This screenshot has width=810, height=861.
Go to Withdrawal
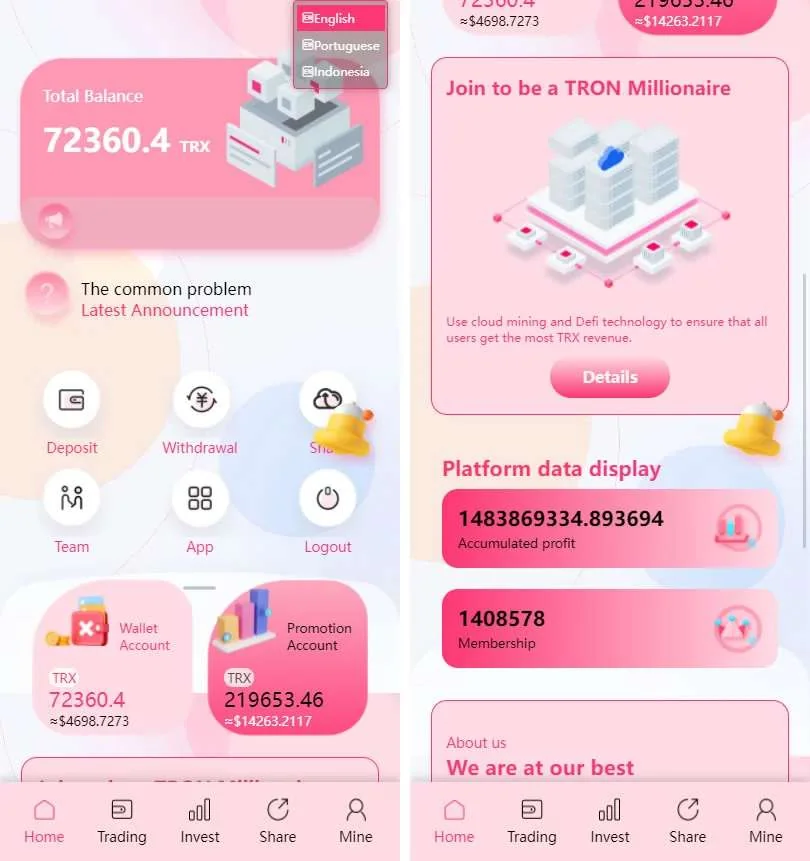point(200,400)
